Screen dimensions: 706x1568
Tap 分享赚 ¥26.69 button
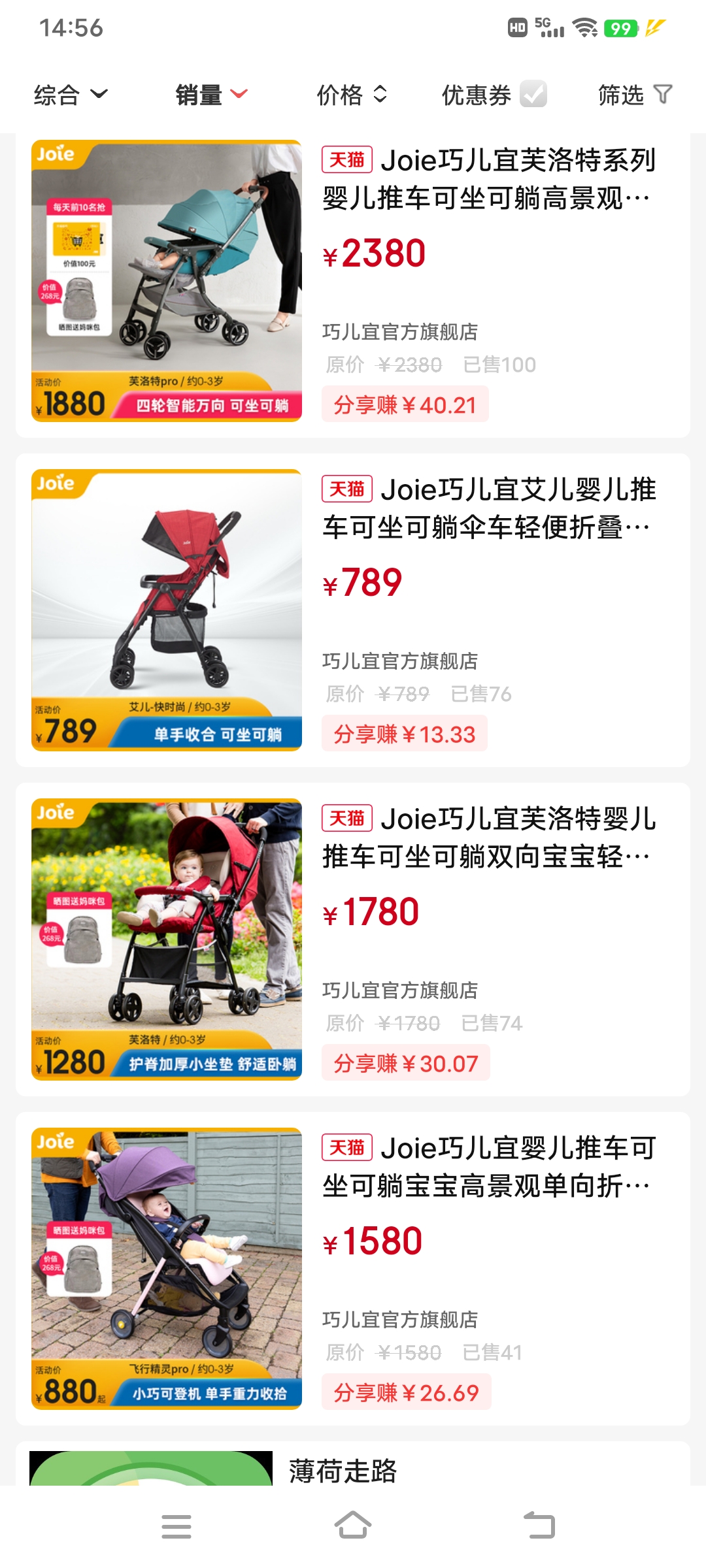406,1393
